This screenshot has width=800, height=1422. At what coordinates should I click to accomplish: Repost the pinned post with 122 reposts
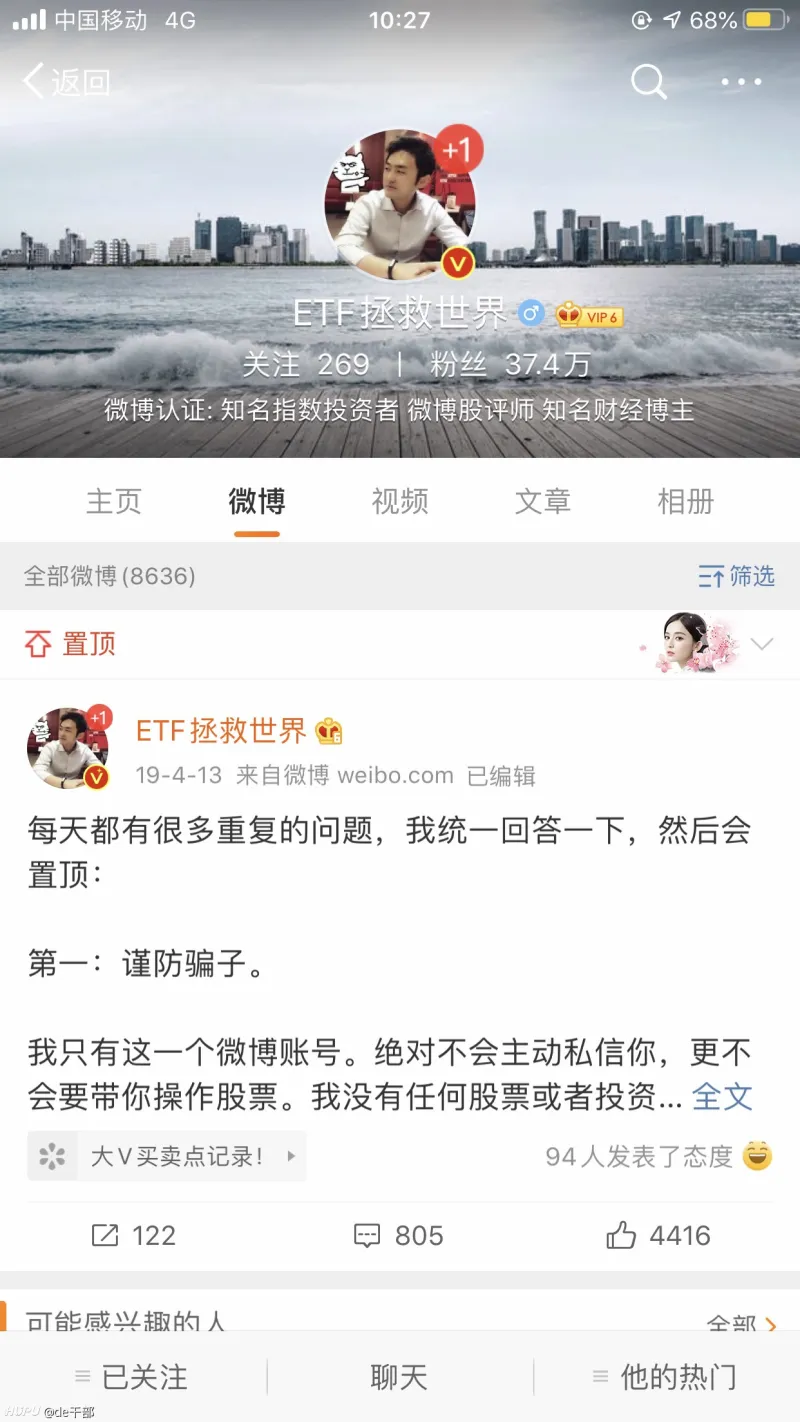pos(134,1236)
